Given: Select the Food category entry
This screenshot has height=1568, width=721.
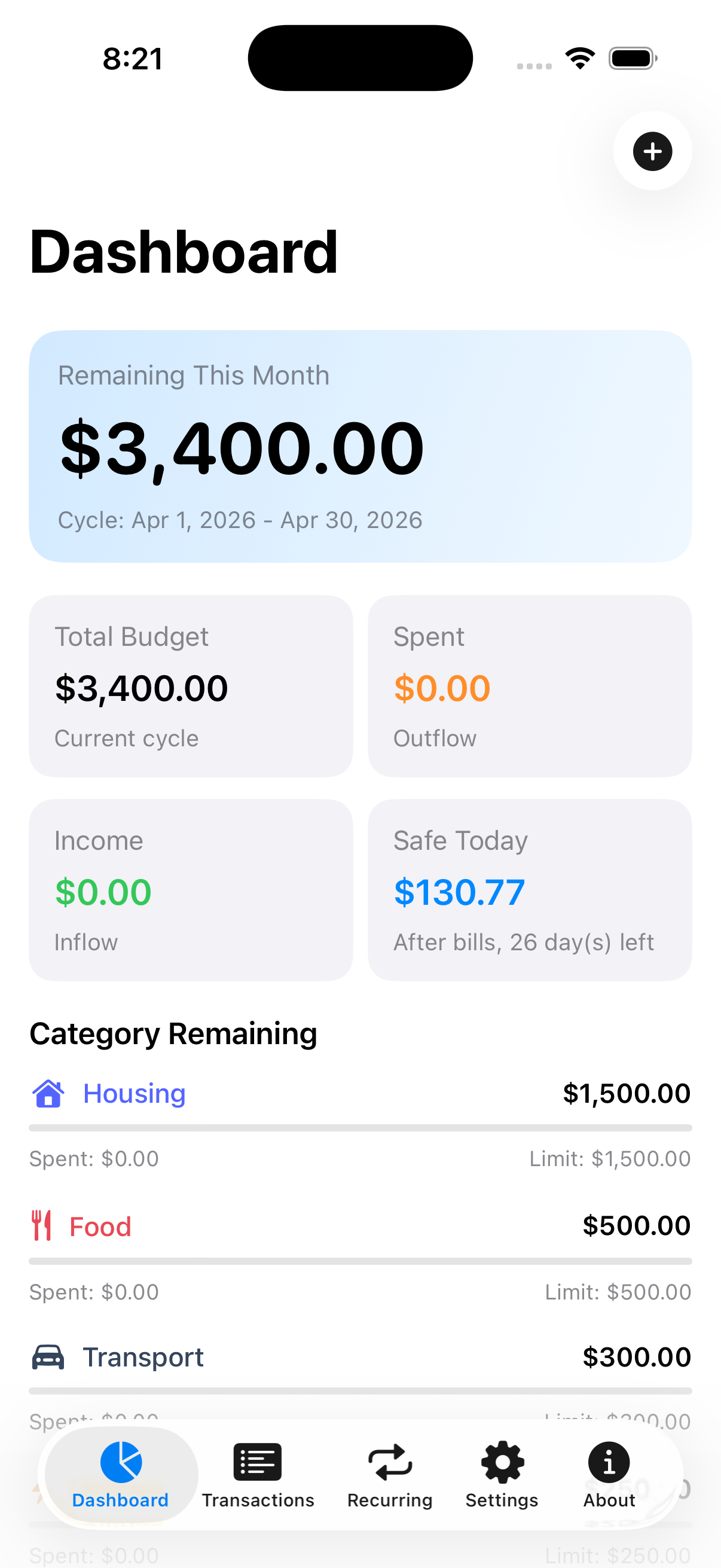Looking at the screenshot, I should click(360, 1226).
